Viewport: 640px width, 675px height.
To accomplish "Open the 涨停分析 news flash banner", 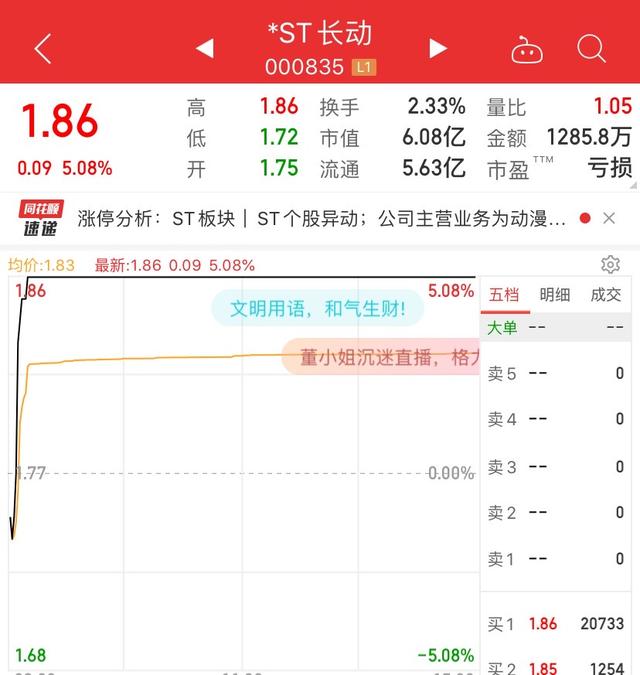I will pos(320,218).
